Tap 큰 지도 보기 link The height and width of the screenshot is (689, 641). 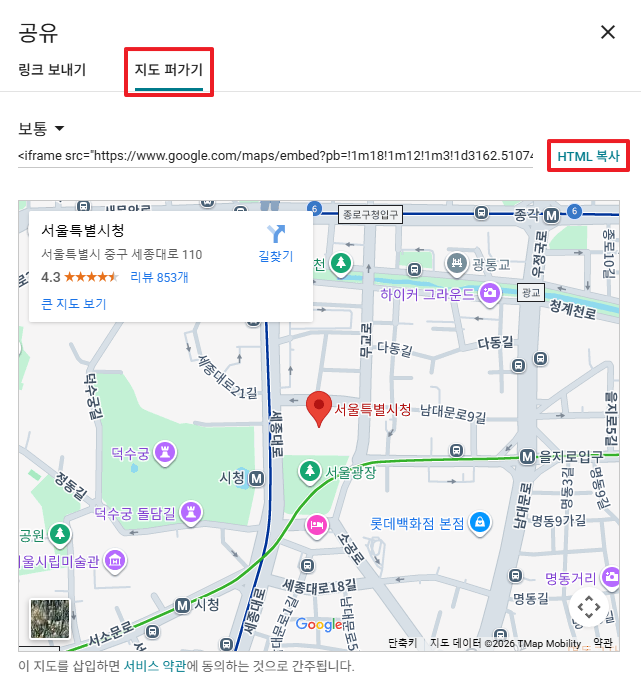(x=73, y=304)
